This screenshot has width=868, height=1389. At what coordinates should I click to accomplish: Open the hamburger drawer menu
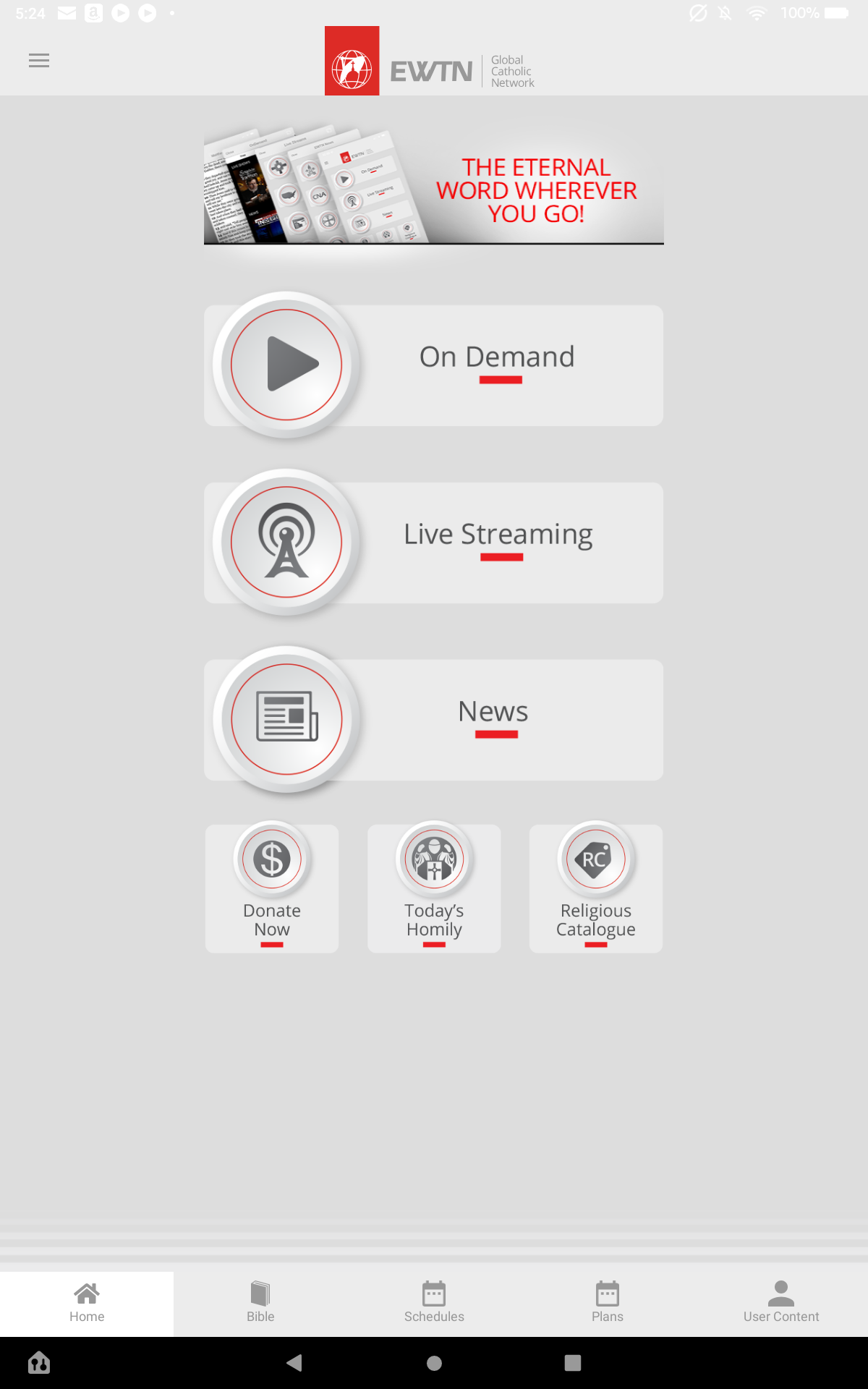pos(39,61)
